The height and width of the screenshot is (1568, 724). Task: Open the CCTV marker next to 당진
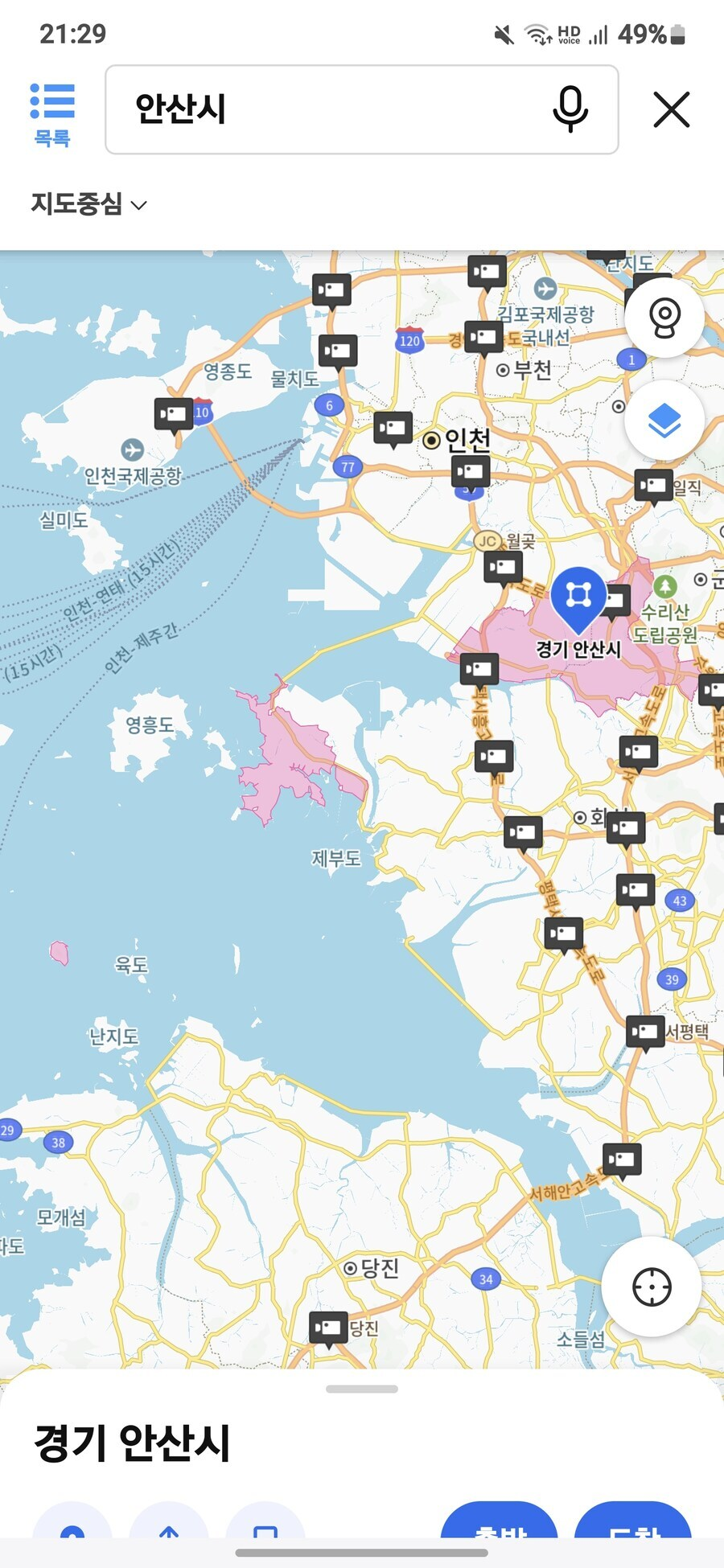tap(328, 1328)
